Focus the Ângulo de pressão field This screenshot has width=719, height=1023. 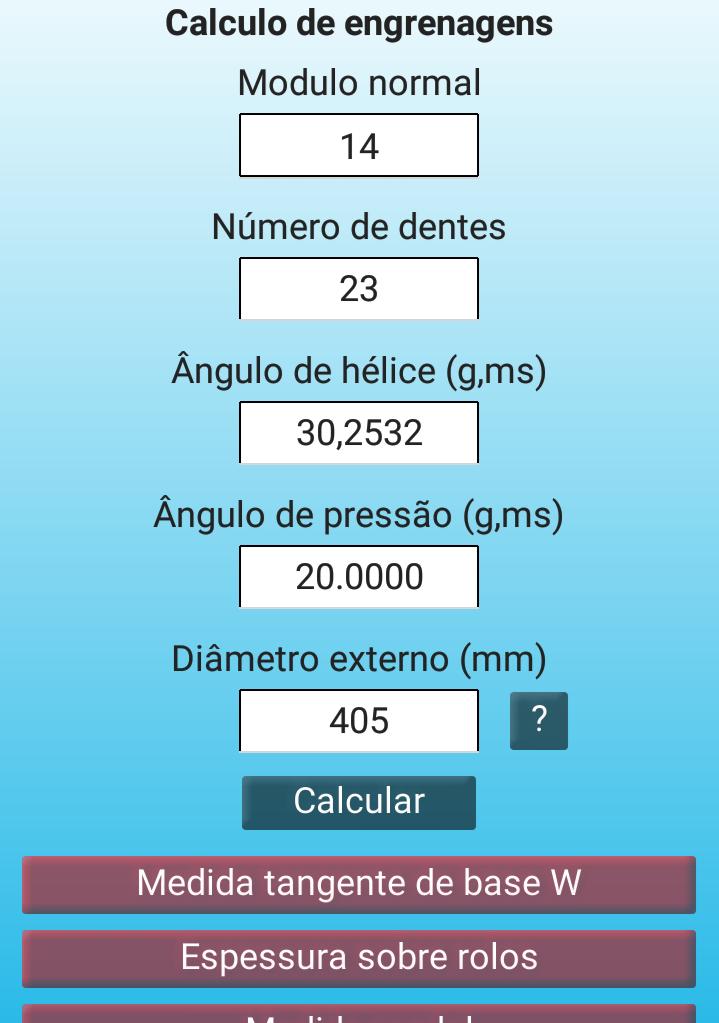(x=359, y=577)
